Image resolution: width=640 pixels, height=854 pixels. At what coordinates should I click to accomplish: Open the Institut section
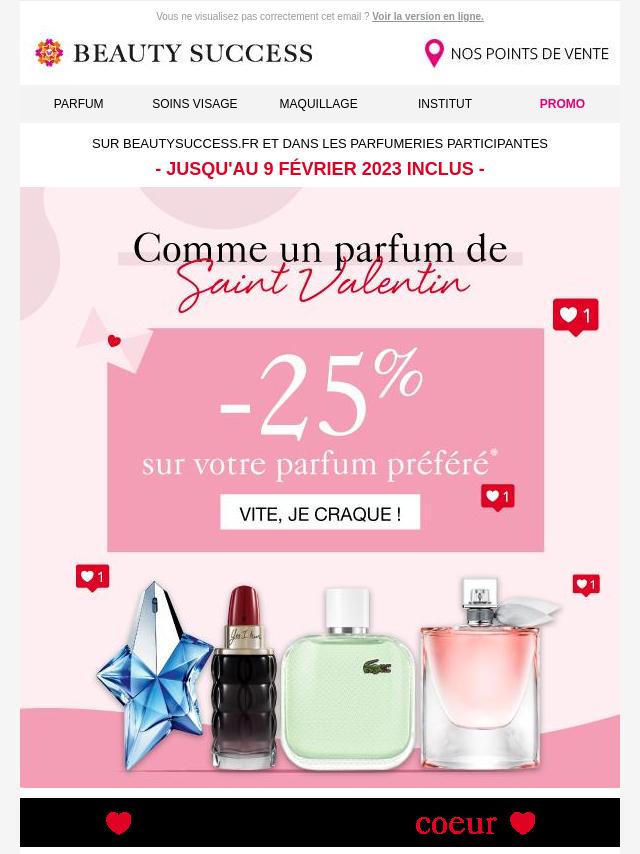444,104
